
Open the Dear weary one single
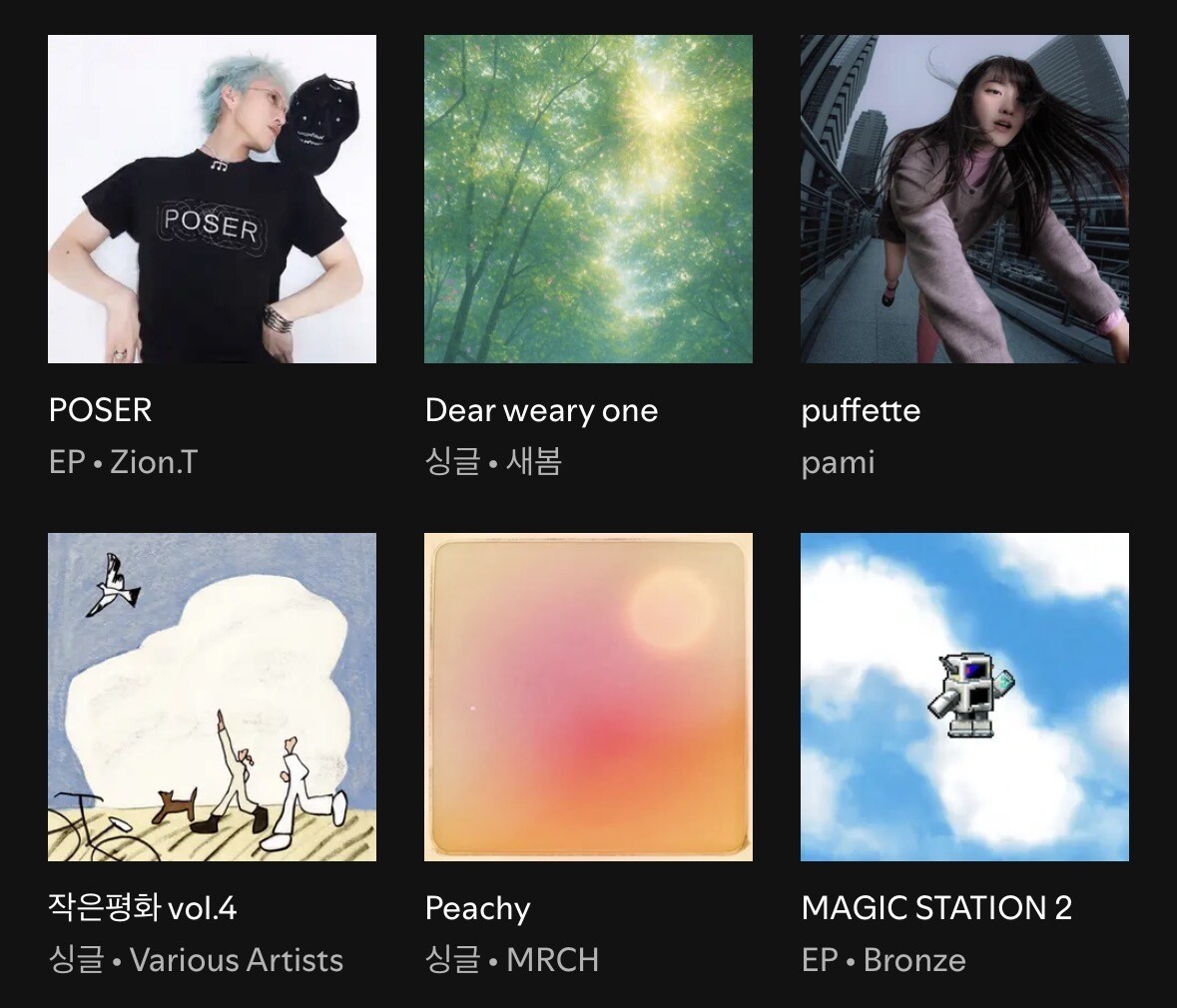588,199
